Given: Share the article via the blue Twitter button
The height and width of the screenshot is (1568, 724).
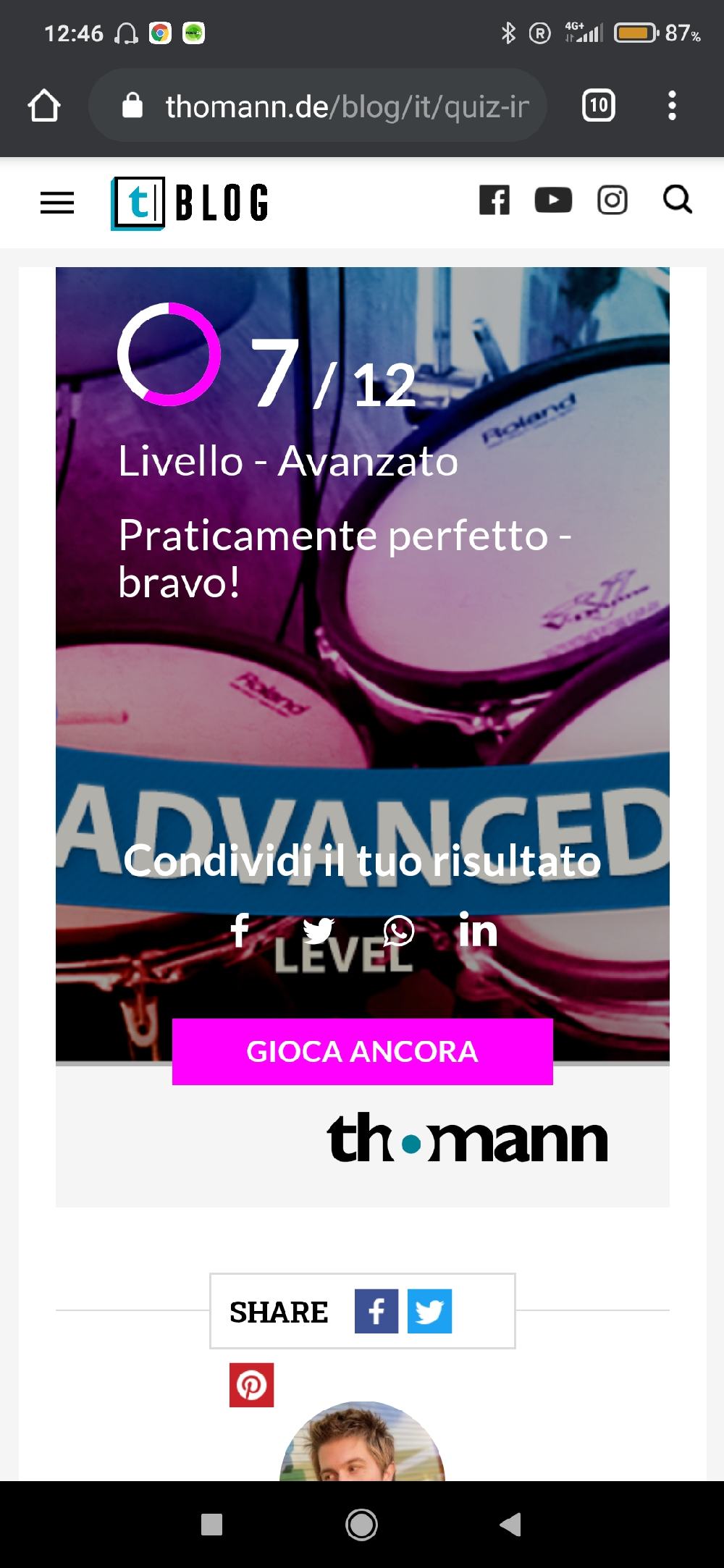Looking at the screenshot, I should click(x=430, y=1311).
